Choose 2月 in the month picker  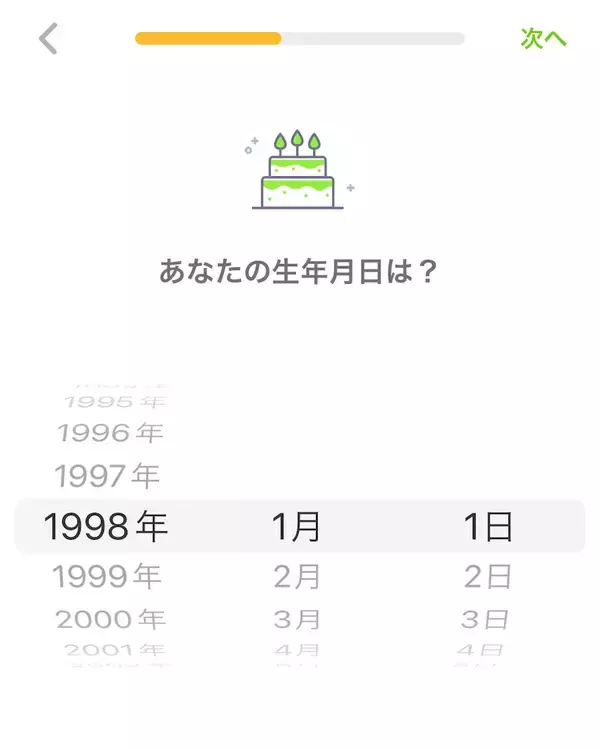click(297, 577)
